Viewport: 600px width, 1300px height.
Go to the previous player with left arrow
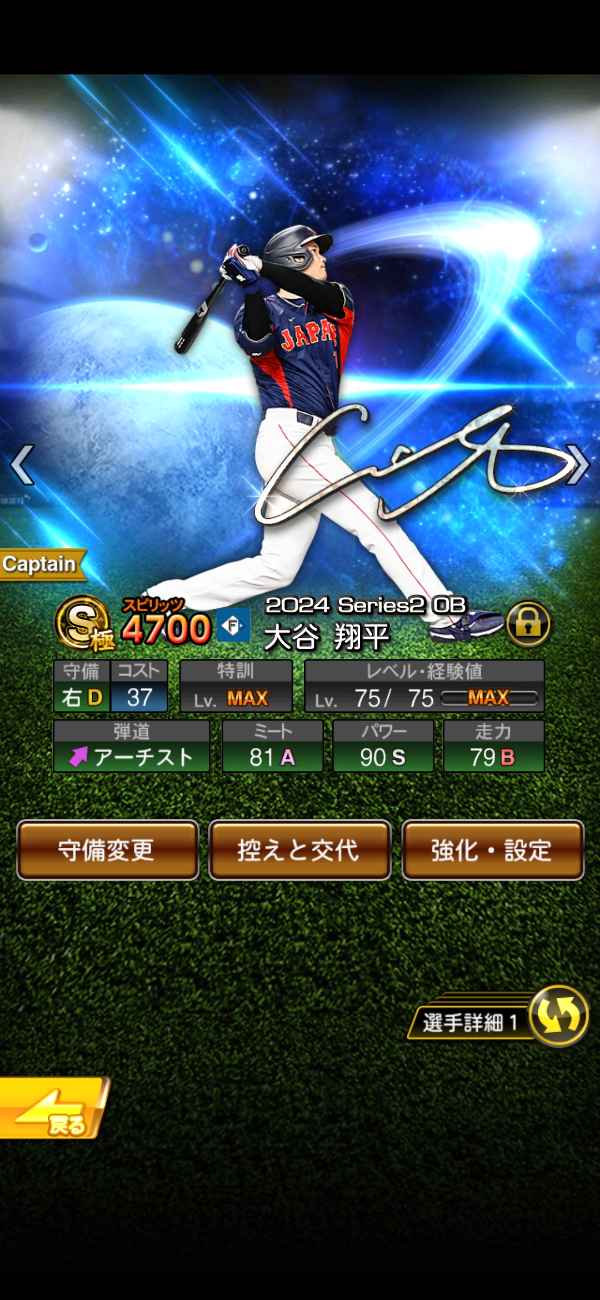(22, 465)
